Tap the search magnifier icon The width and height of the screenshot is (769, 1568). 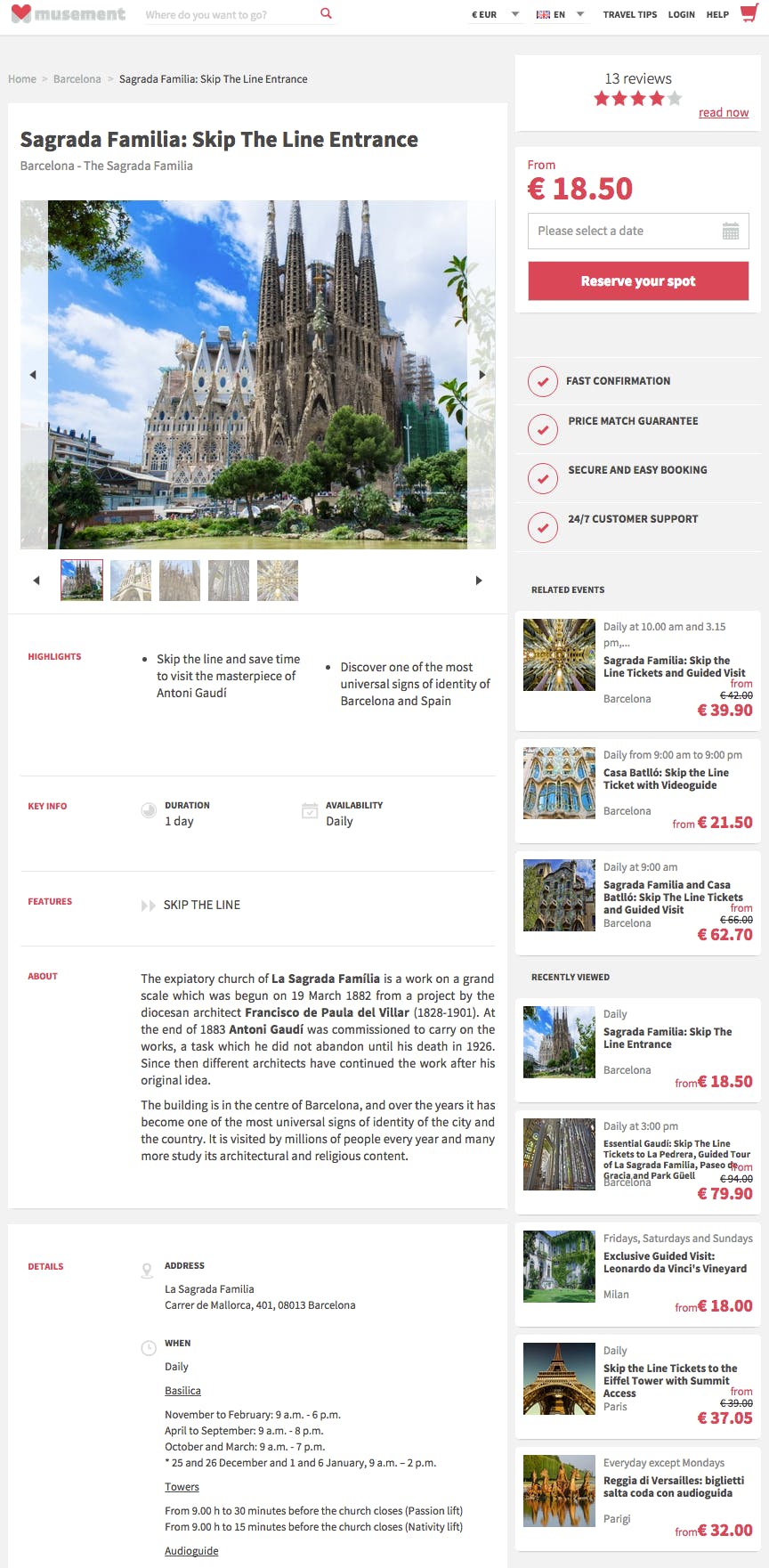[326, 13]
